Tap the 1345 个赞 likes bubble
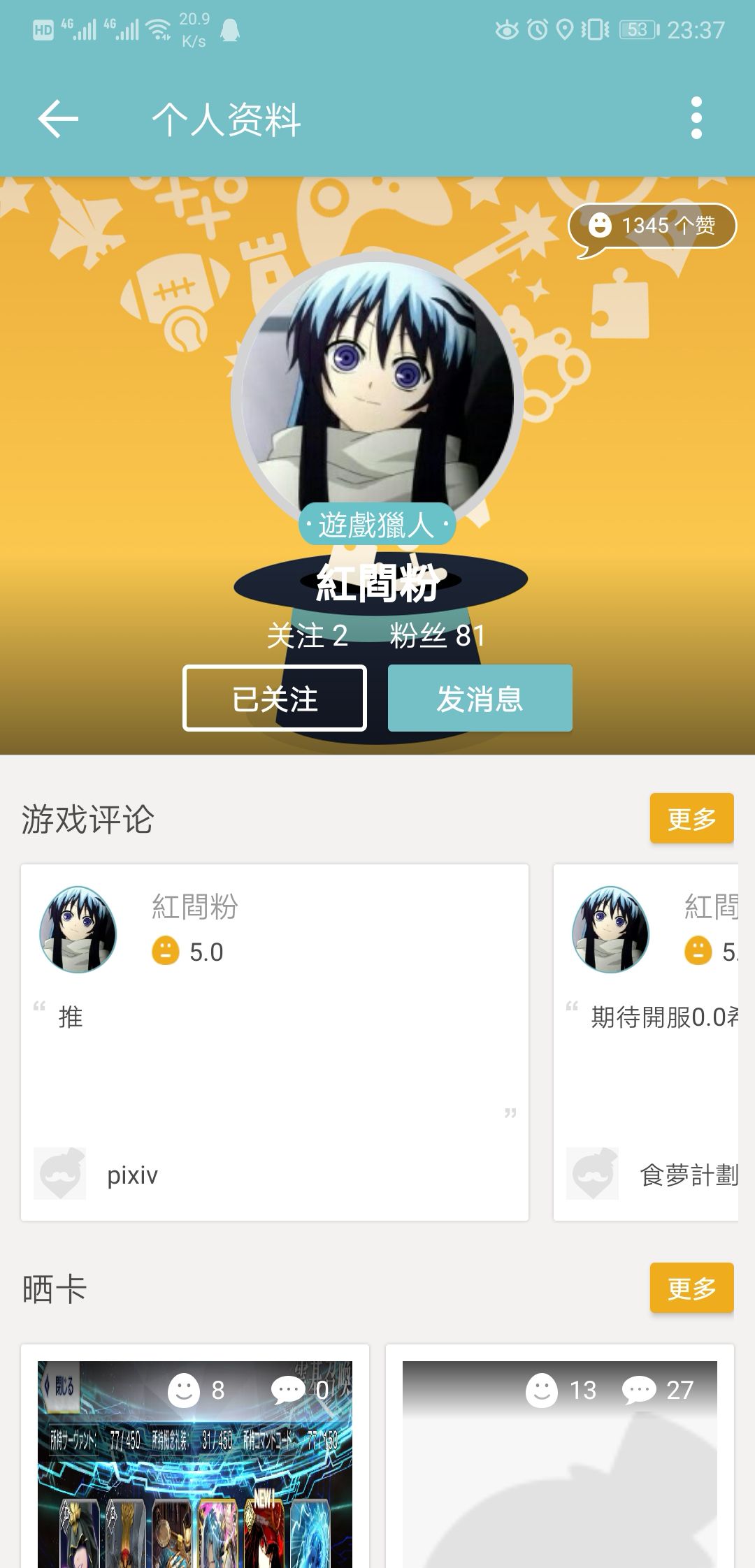Screen dimensions: 755x1568 tap(652, 226)
